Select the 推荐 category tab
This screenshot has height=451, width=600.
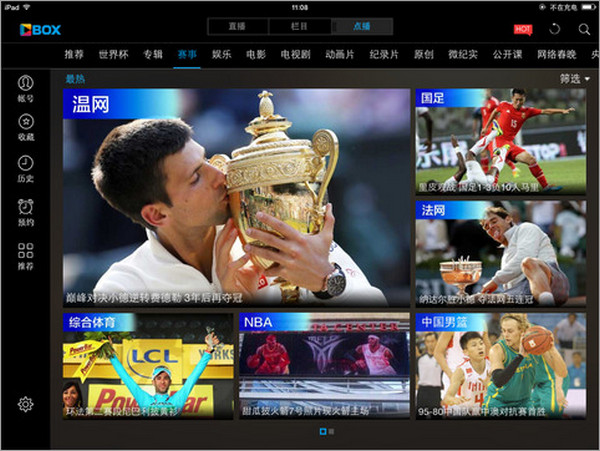[75, 54]
